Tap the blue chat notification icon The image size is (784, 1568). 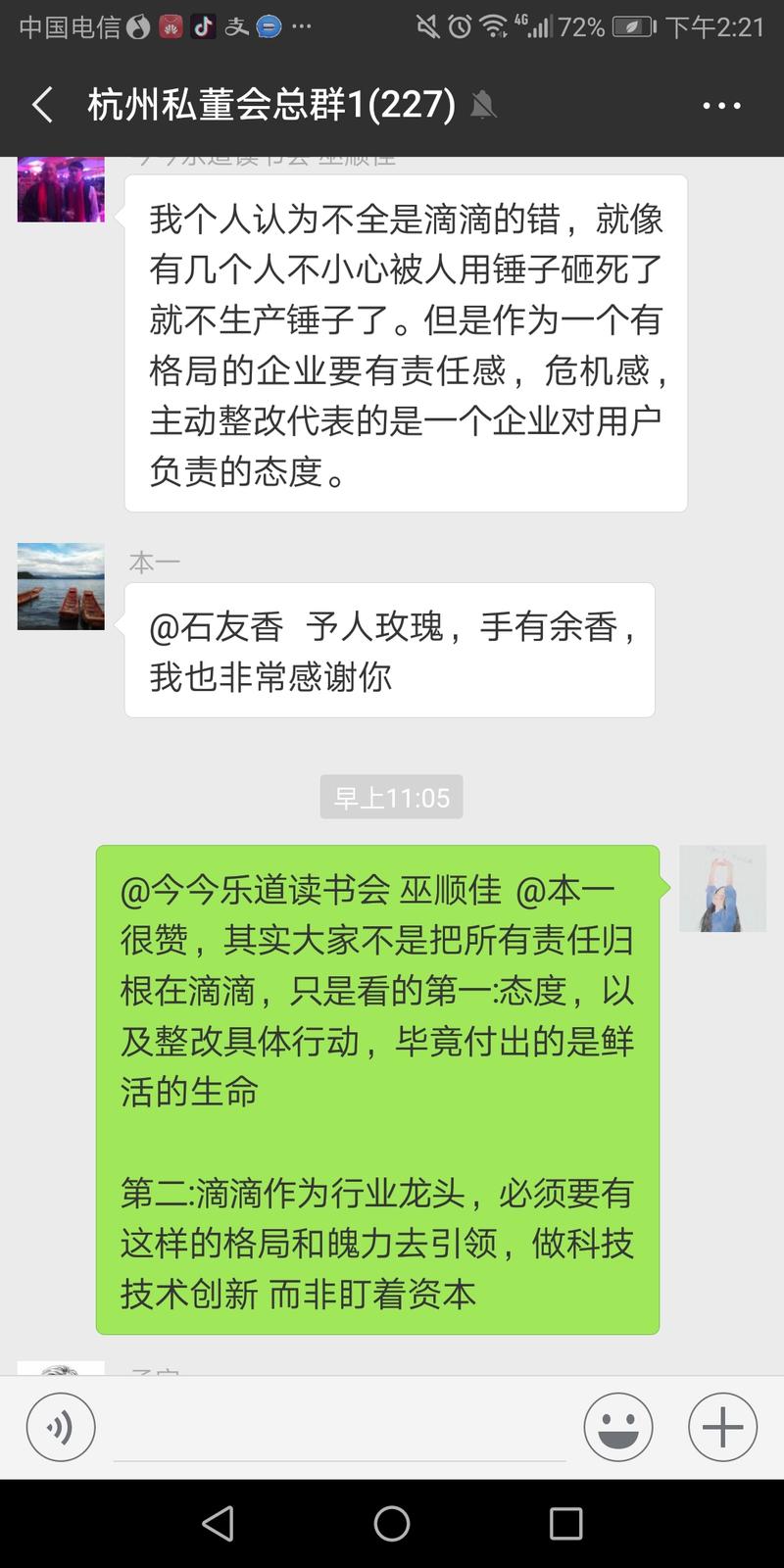[x=267, y=27]
